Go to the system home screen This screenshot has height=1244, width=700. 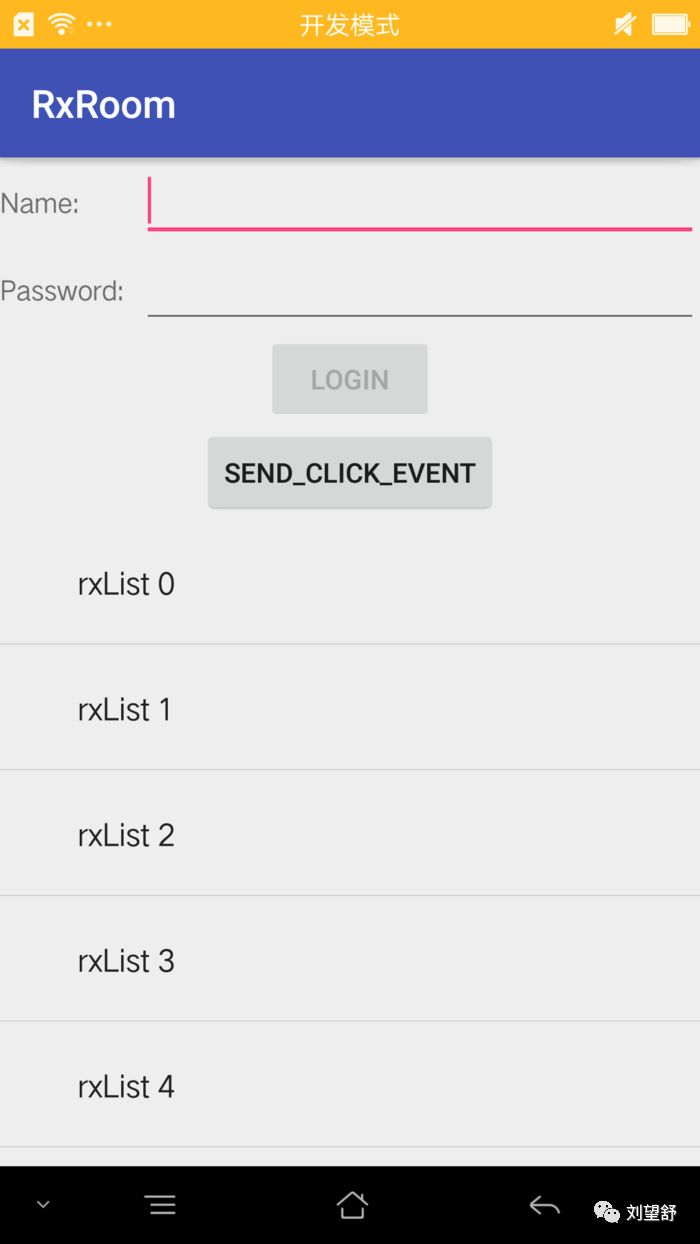(x=352, y=1205)
